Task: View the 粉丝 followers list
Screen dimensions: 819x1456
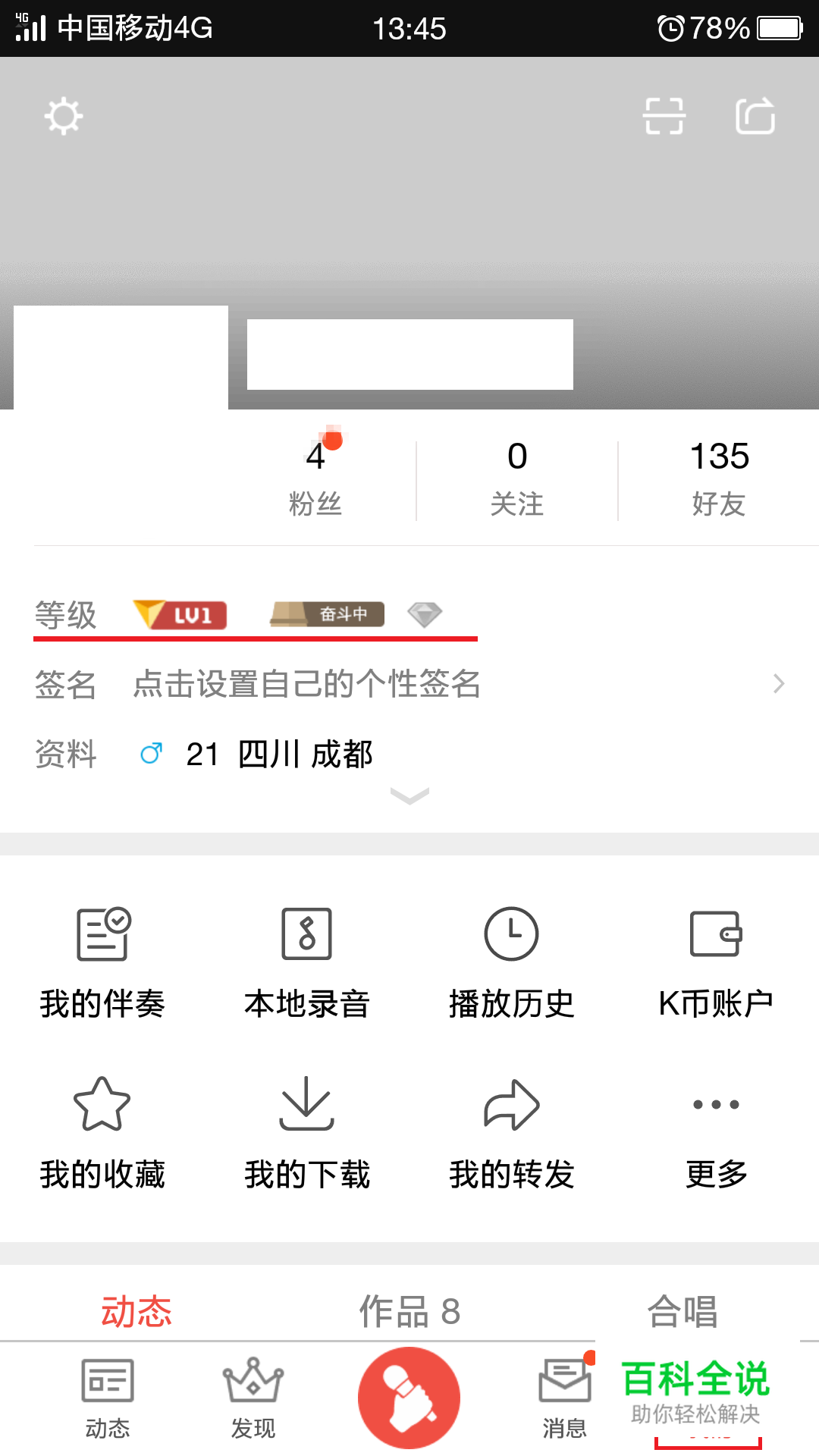Action: [x=315, y=479]
